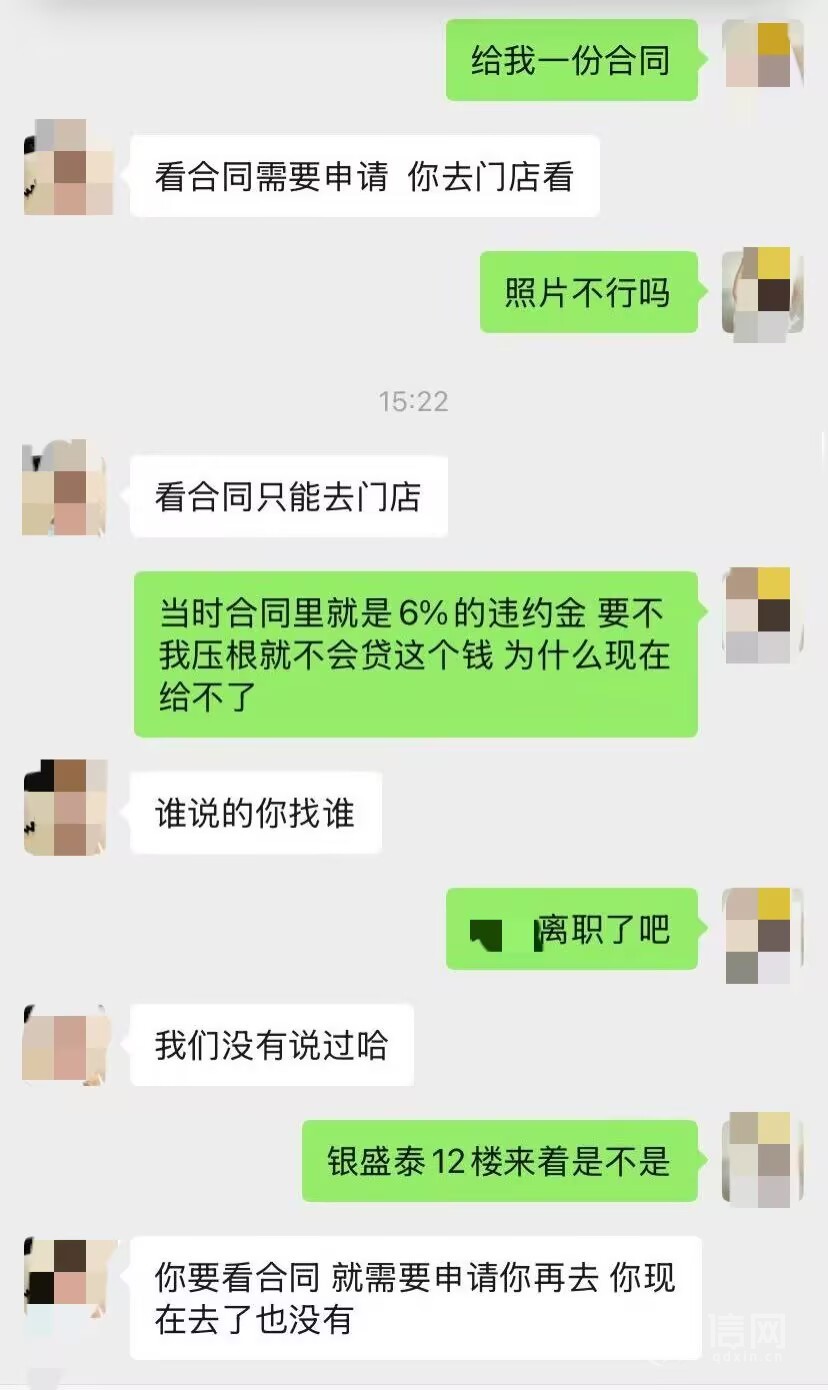Open contact avatar beside '谁说的你找谁'

pos(66,807)
